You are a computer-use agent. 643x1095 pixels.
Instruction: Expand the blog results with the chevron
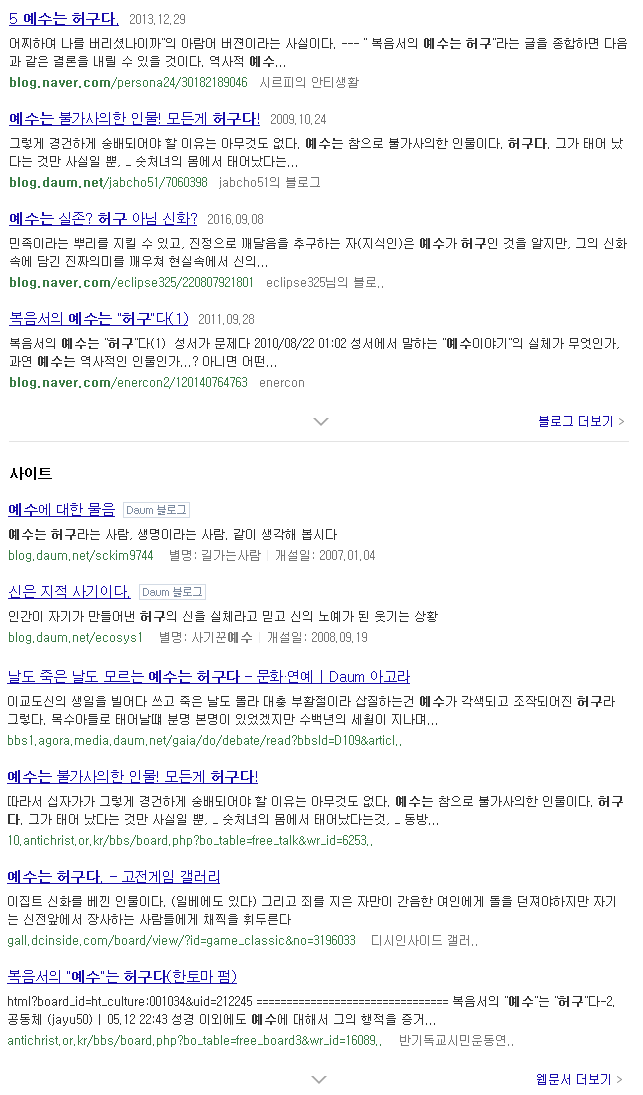pos(320,421)
